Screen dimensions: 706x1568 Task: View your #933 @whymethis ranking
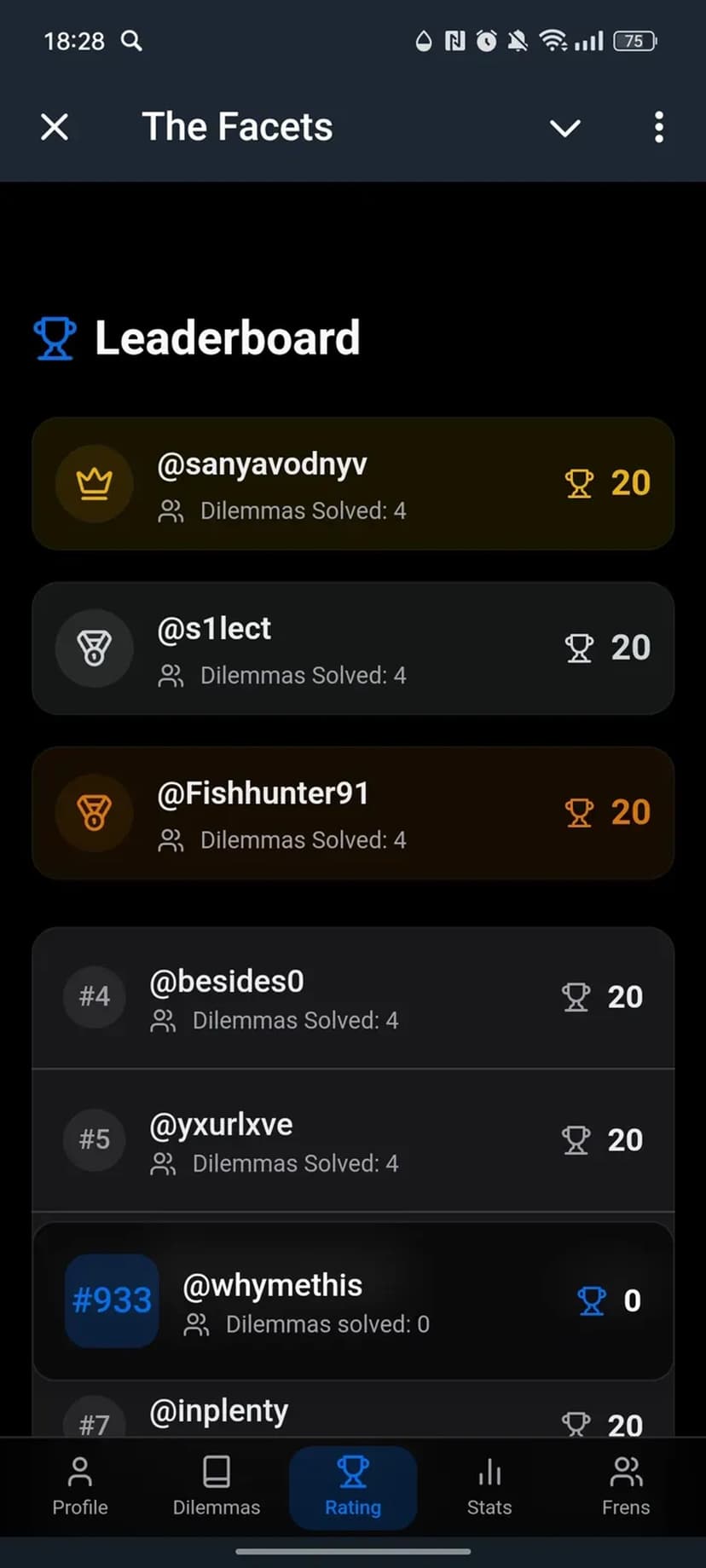pyautogui.click(x=353, y=1300)
